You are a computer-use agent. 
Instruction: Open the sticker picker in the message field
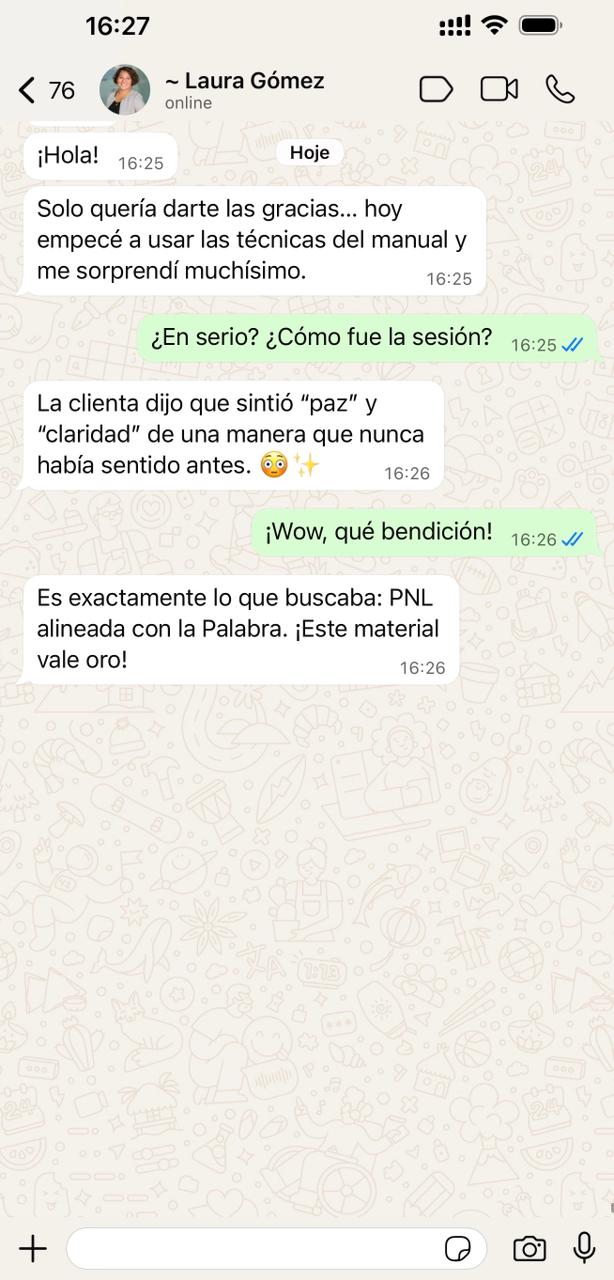tap(458, 1248)
